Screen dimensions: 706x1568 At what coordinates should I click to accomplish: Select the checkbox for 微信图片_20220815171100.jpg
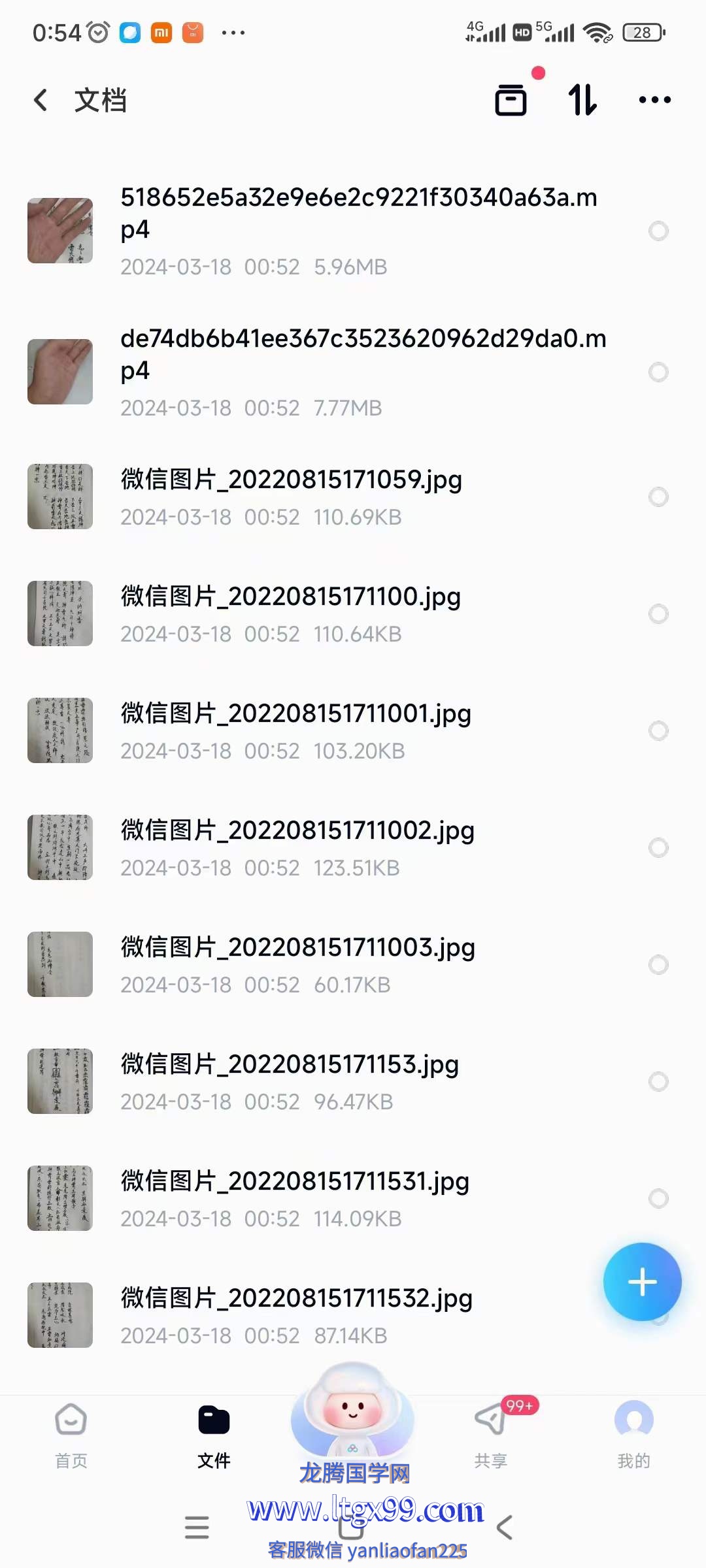coord(658,613)
